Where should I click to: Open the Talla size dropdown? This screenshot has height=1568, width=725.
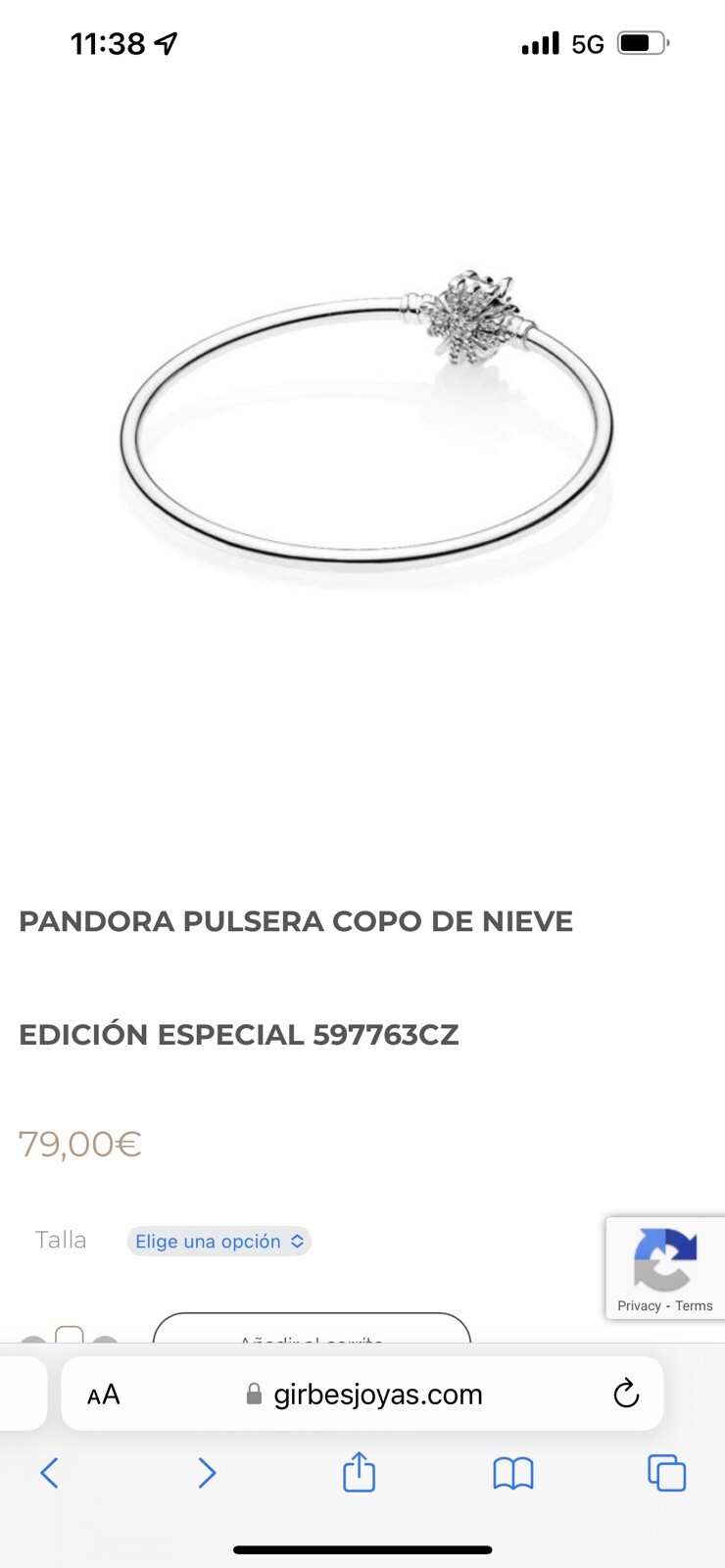[218, 1241]
